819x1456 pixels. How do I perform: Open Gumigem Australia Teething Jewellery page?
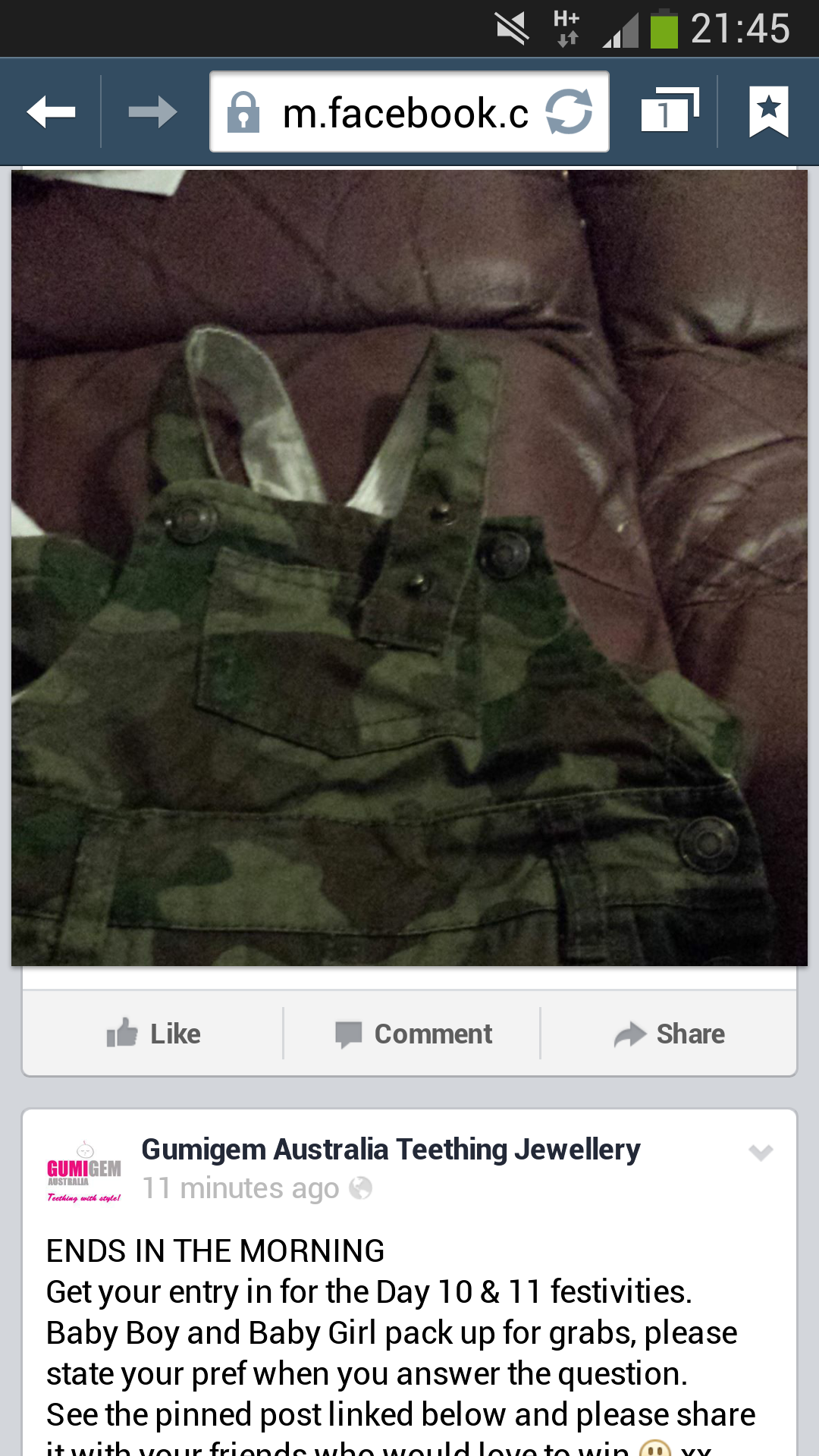click(391, 1150)
